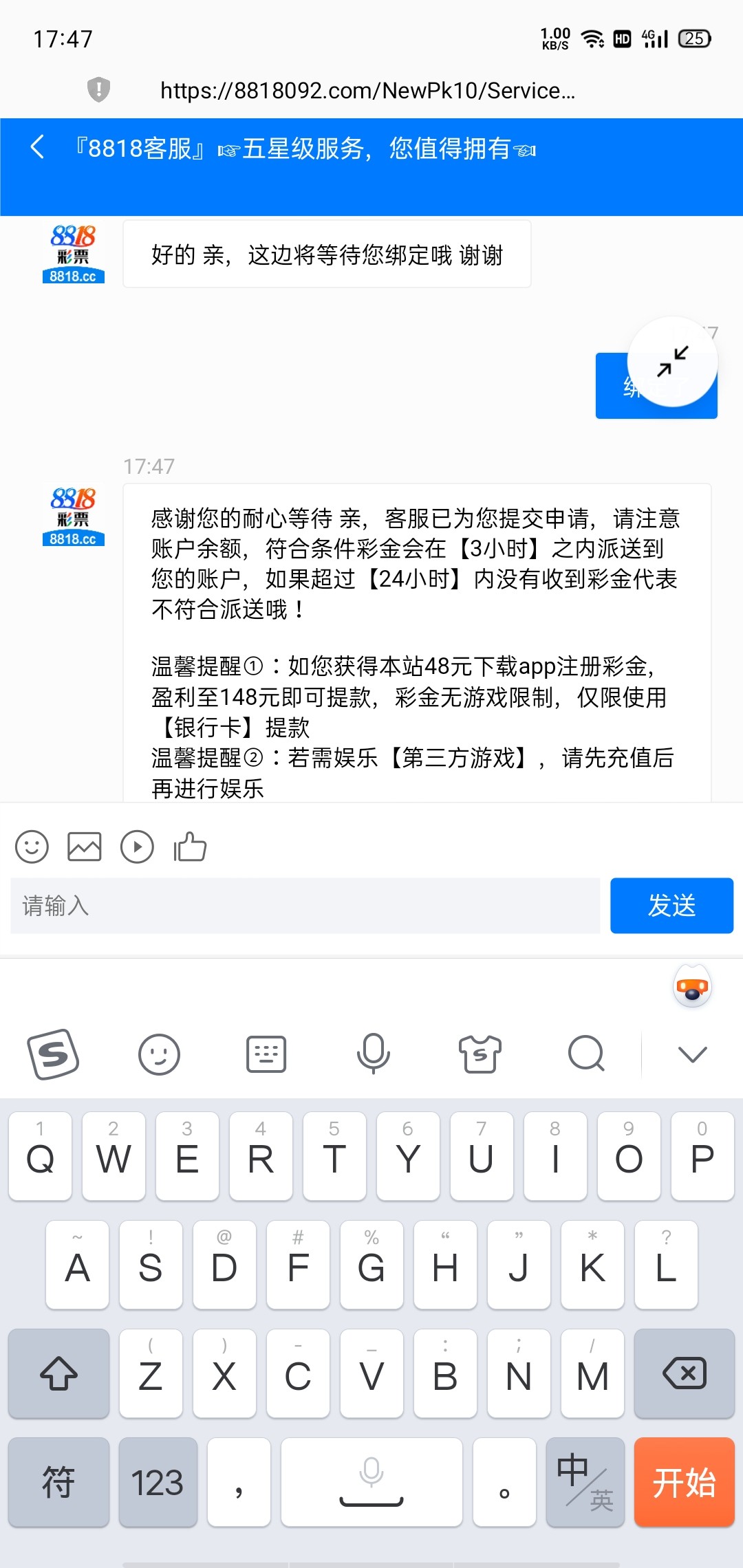This screenshot has height=1568, width=743.
Task: Attach an image to the chat
Action: (x=85, y=847)
